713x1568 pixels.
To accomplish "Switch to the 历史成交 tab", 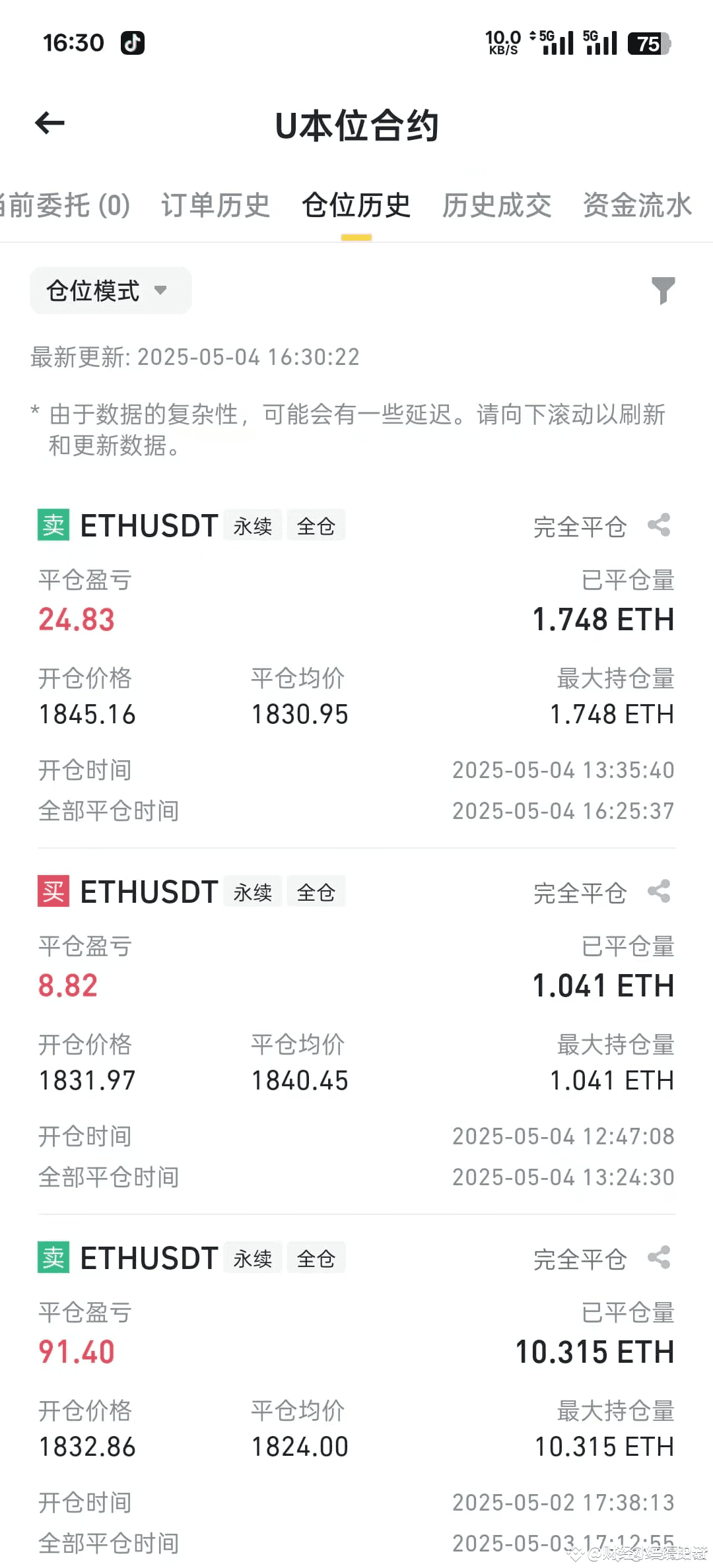I will pos(497,205).
